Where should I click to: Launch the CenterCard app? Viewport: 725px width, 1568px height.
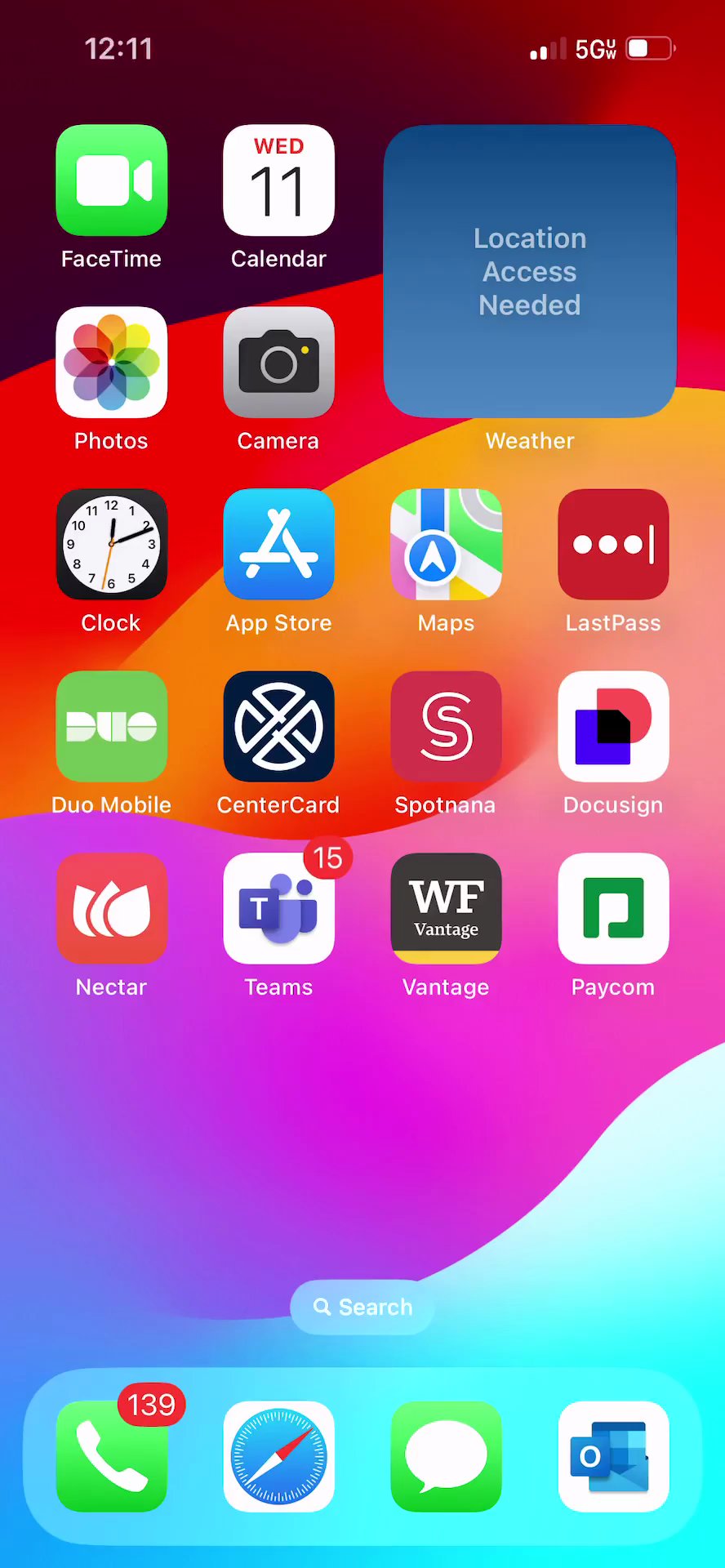[278, 727]
